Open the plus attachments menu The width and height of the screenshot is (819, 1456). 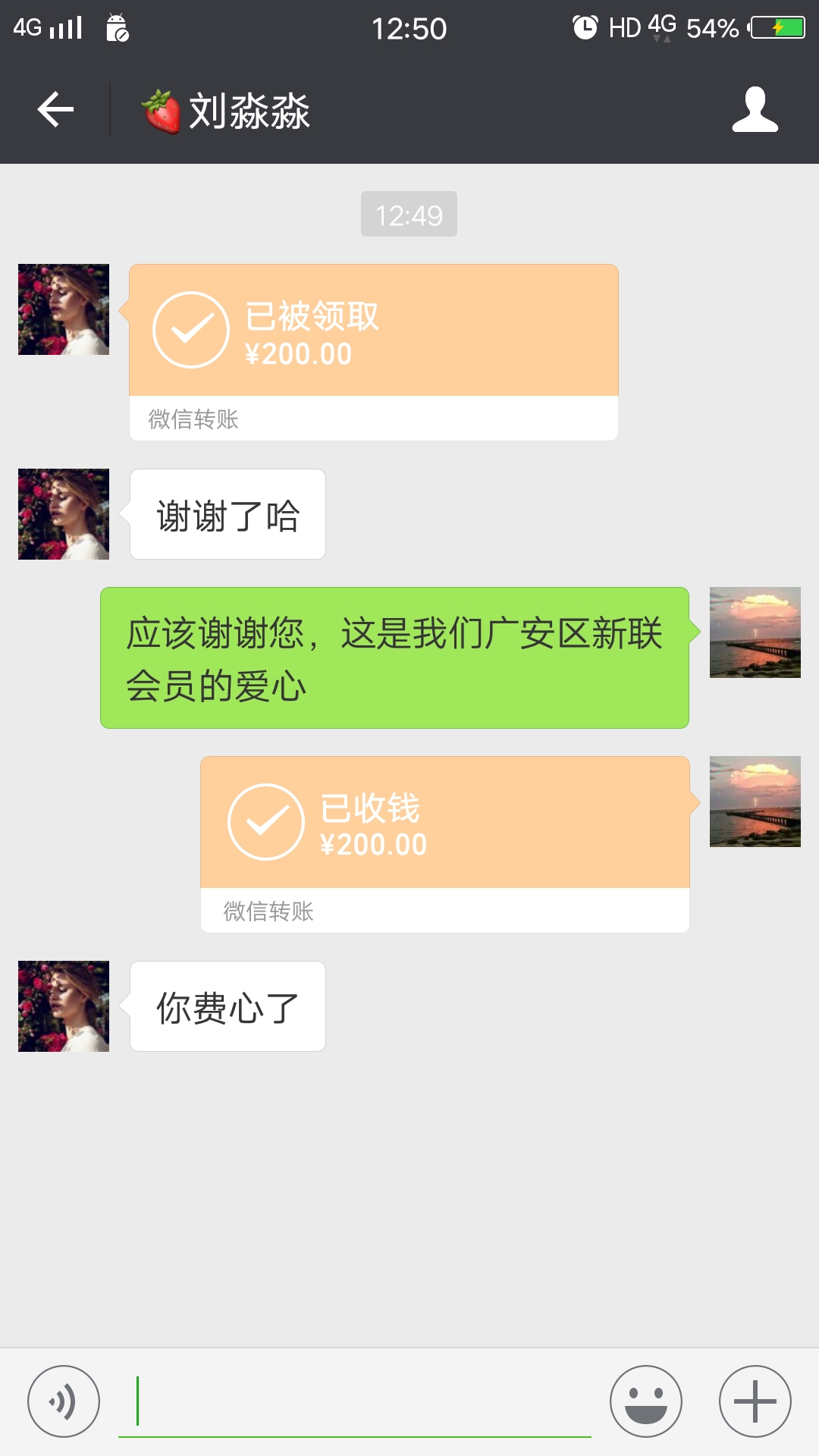point(755,1401)
